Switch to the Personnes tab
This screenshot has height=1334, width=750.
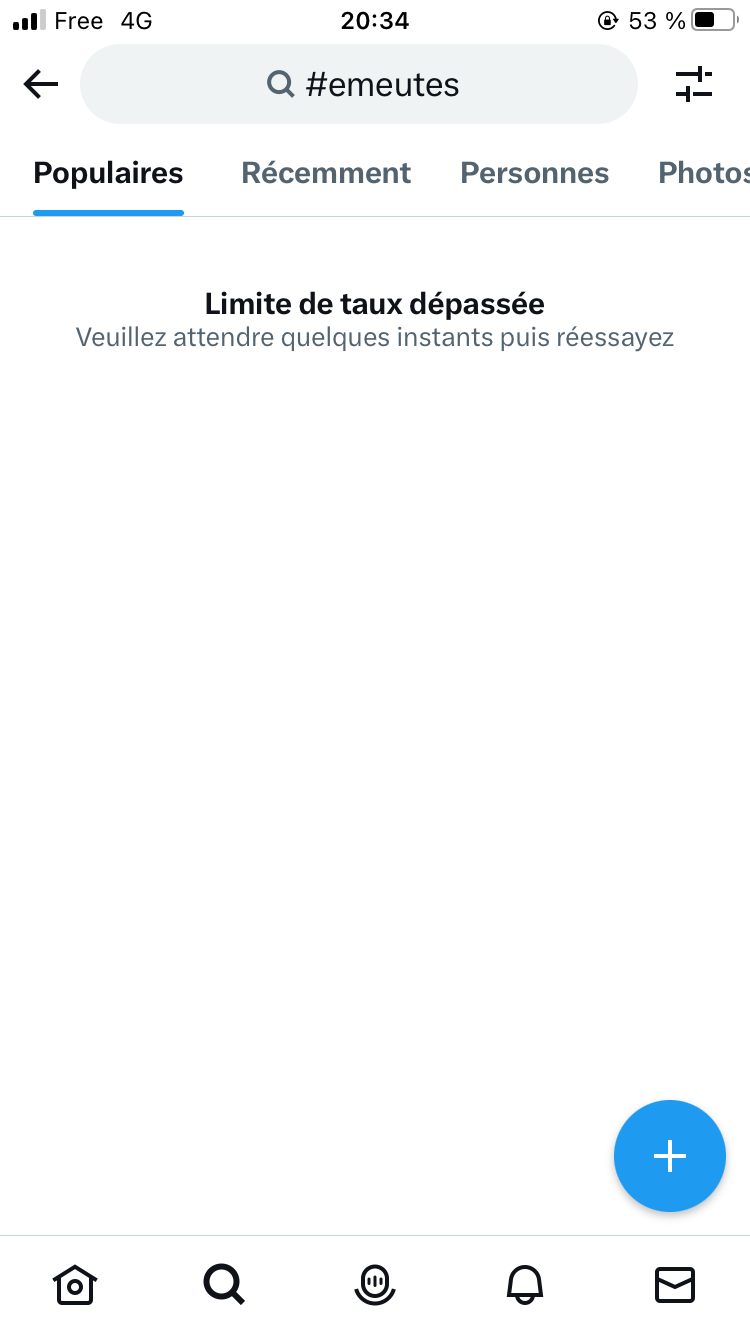pyautogui.click(x=534, y=174)
